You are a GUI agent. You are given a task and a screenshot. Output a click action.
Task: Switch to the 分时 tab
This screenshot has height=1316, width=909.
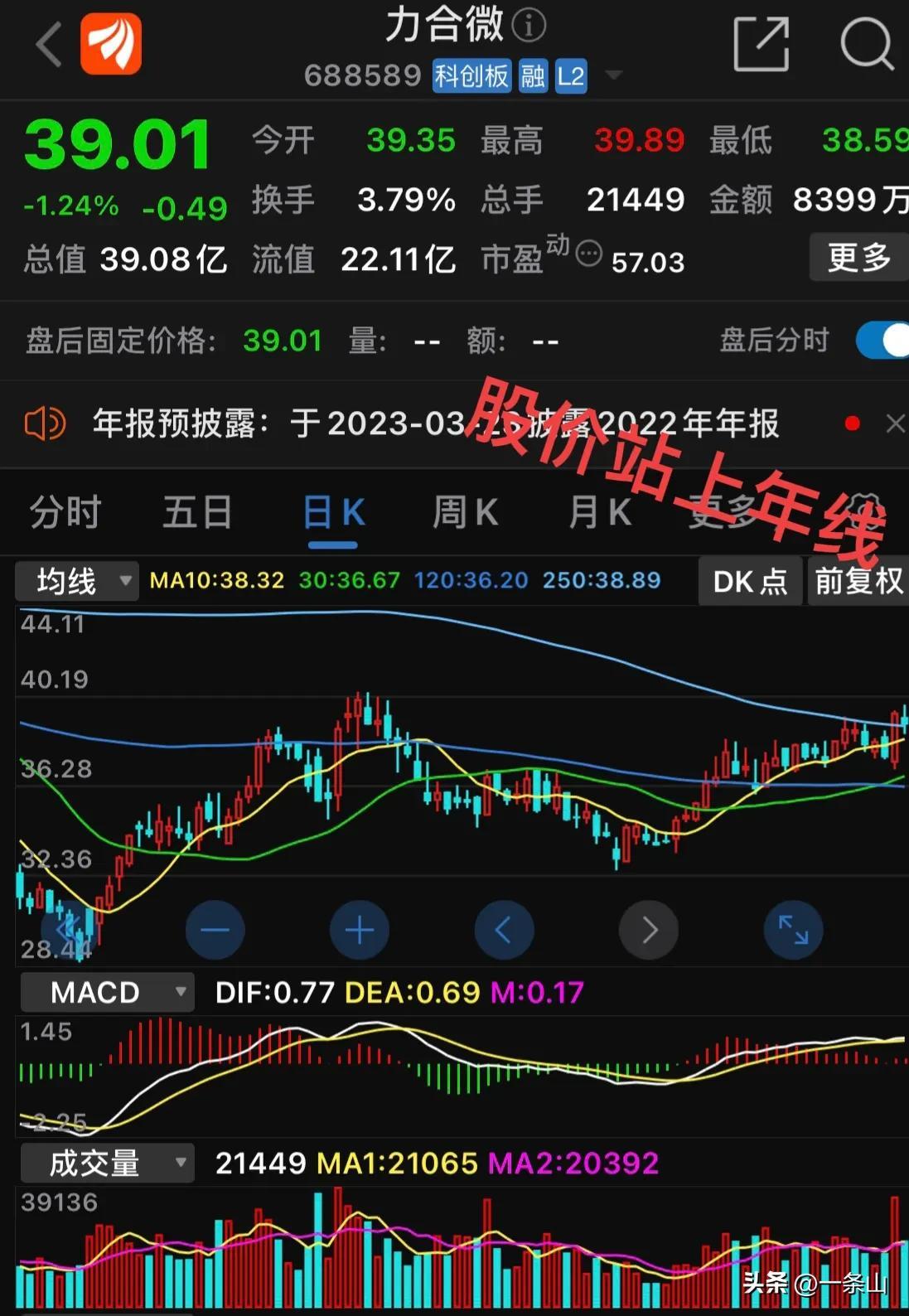point(64,512)
